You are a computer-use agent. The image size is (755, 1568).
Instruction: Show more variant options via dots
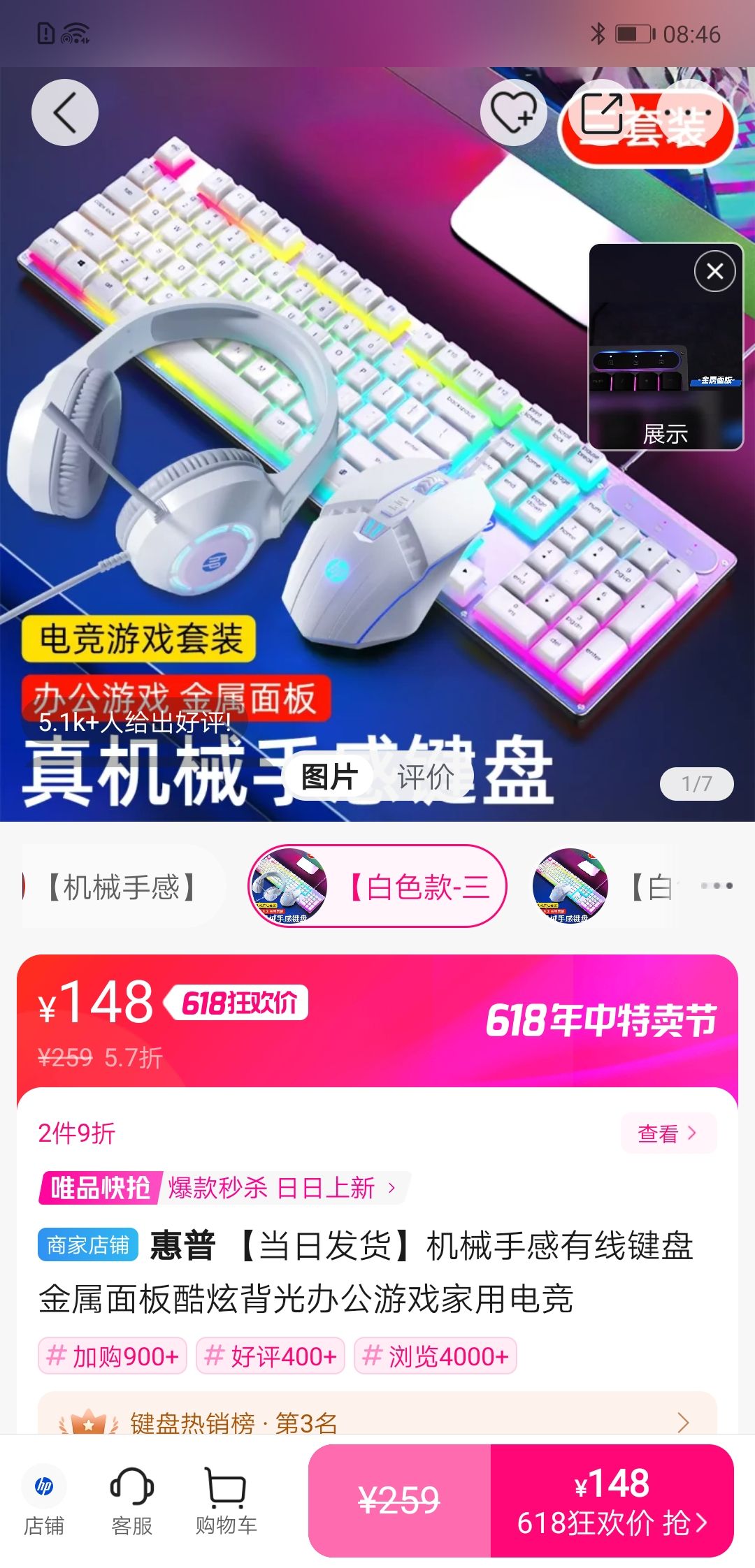pyautogui.click(x=717, y=886)
